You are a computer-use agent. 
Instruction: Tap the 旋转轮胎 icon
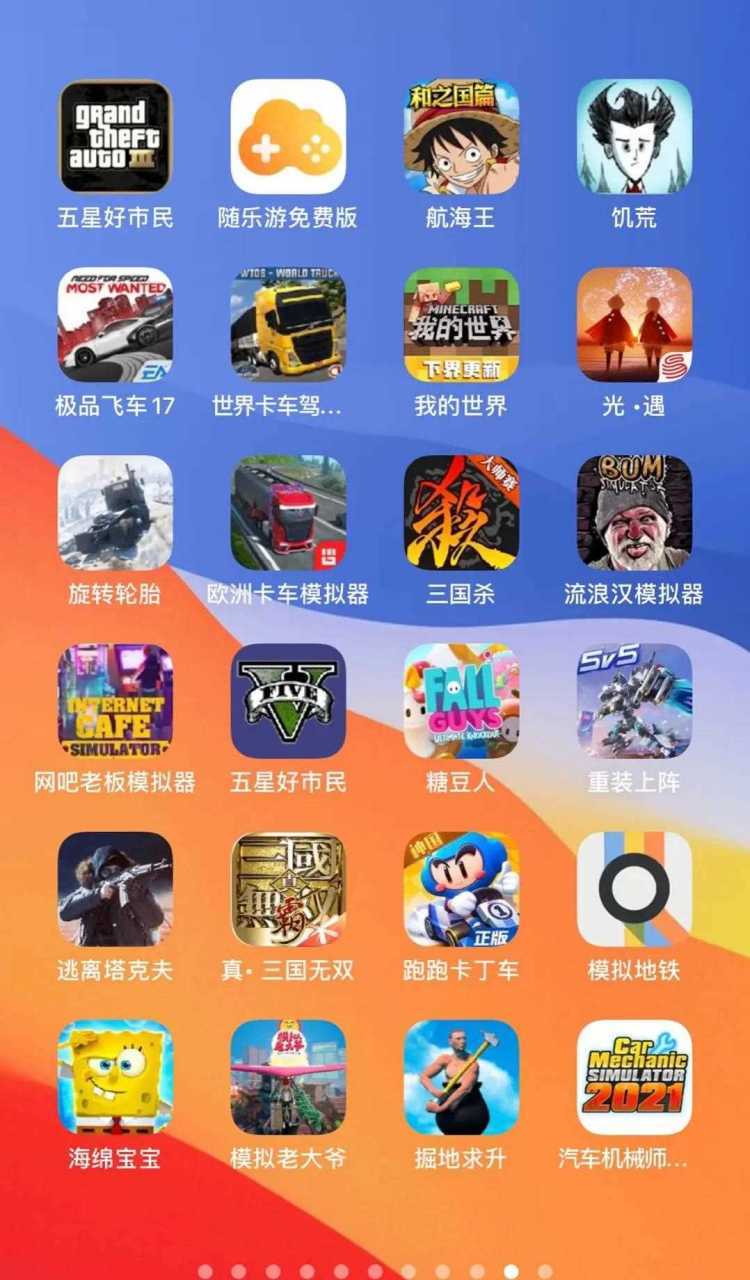click(x=115, y=513)
